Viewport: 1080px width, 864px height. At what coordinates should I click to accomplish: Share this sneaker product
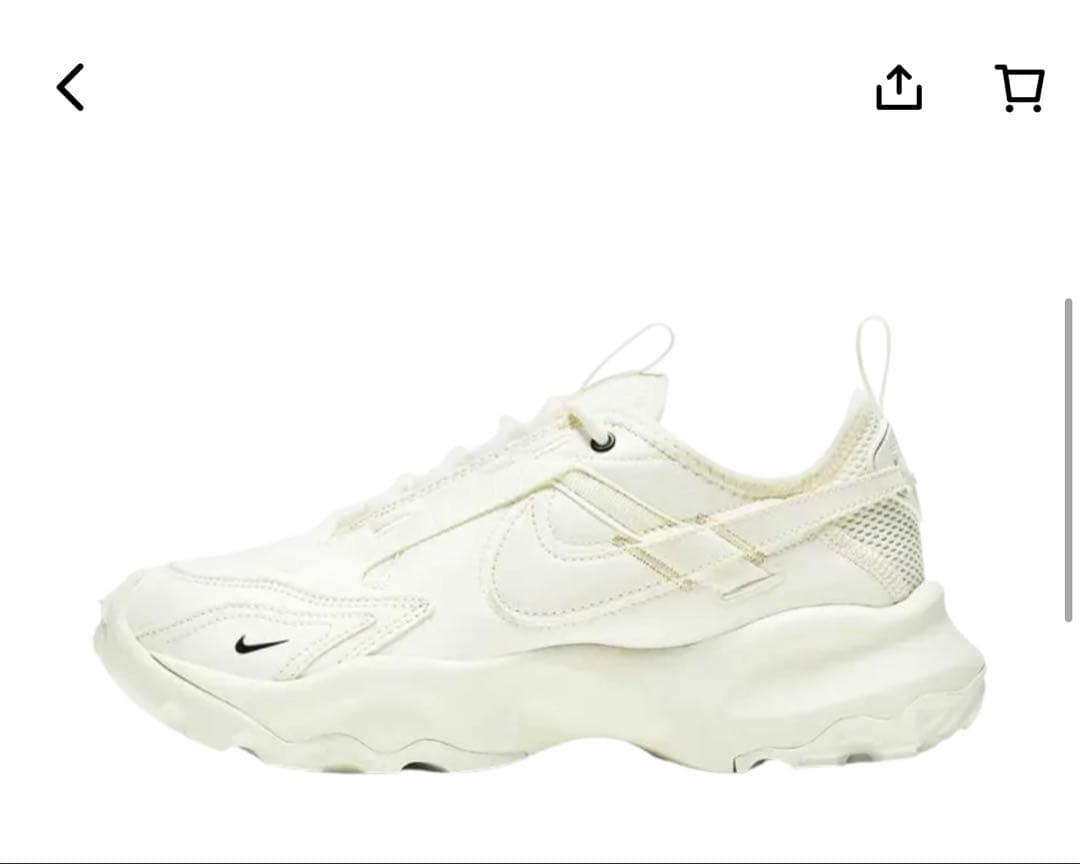(899, 88)
